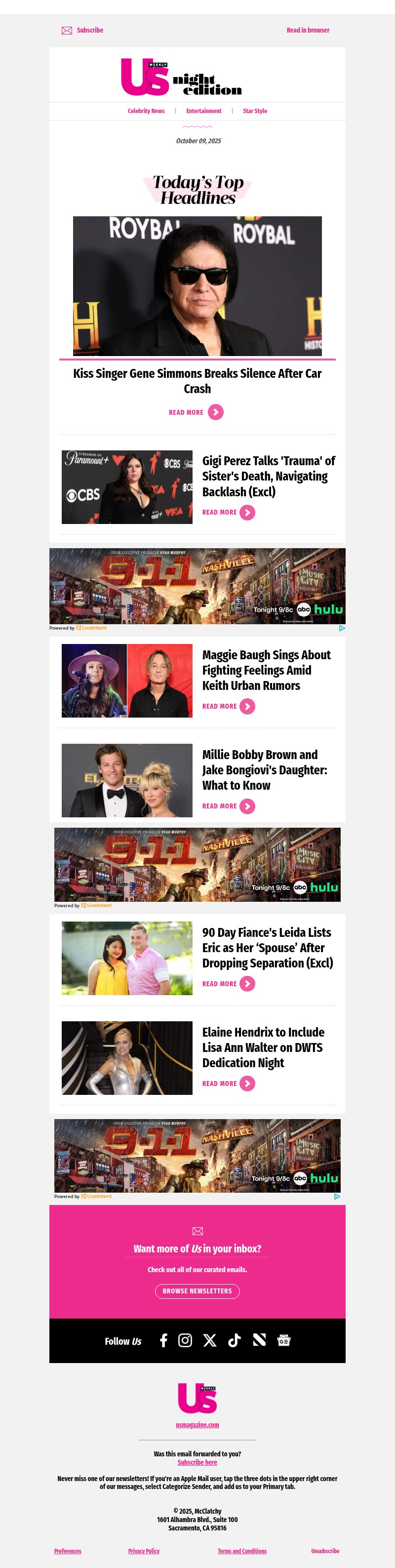Viewport: 395px width, 1568px height.
Task: Open the Us Weekly Instagram icon
Action: (185, 1340)
